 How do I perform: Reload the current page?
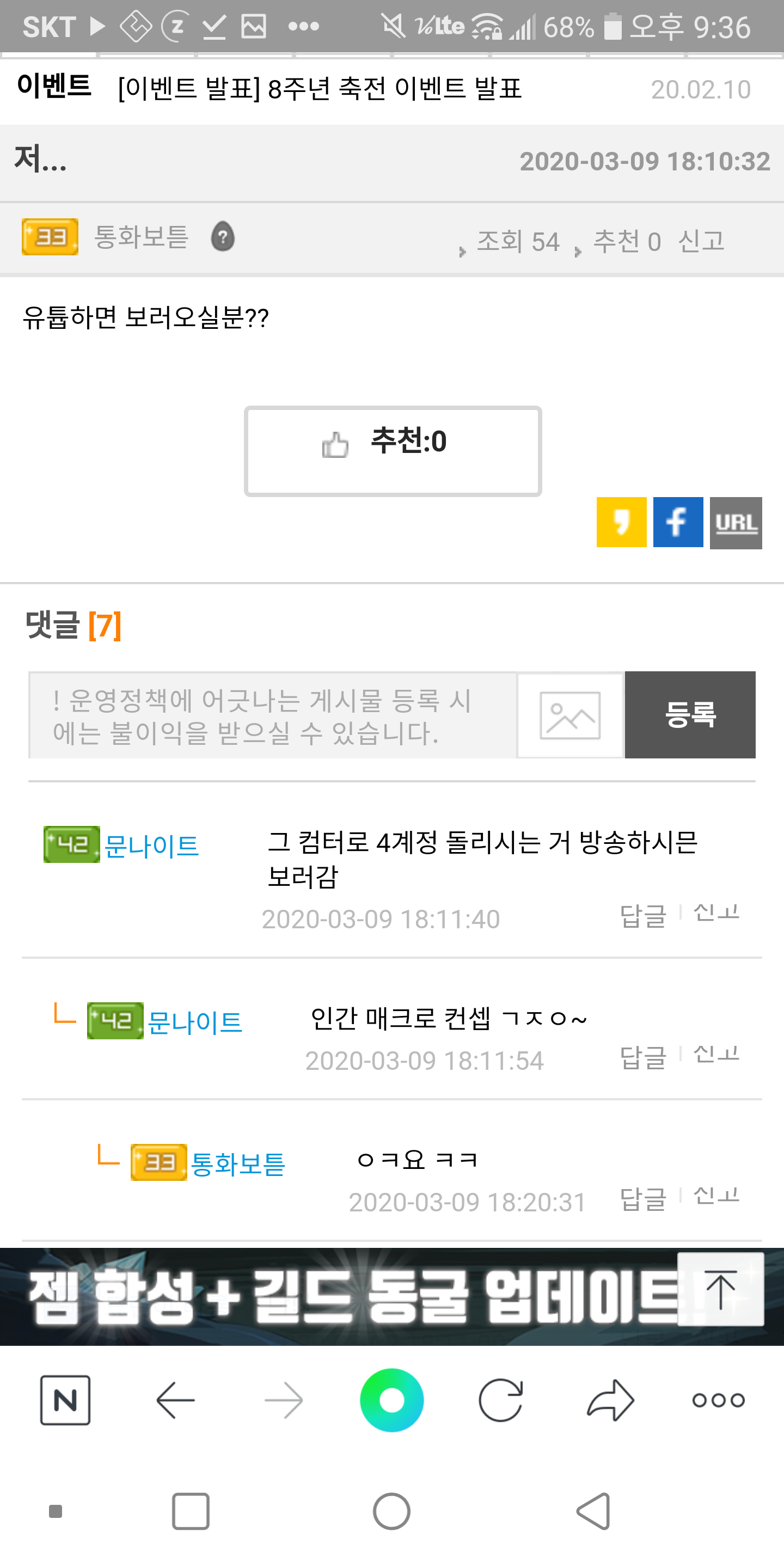point(500,1400)
